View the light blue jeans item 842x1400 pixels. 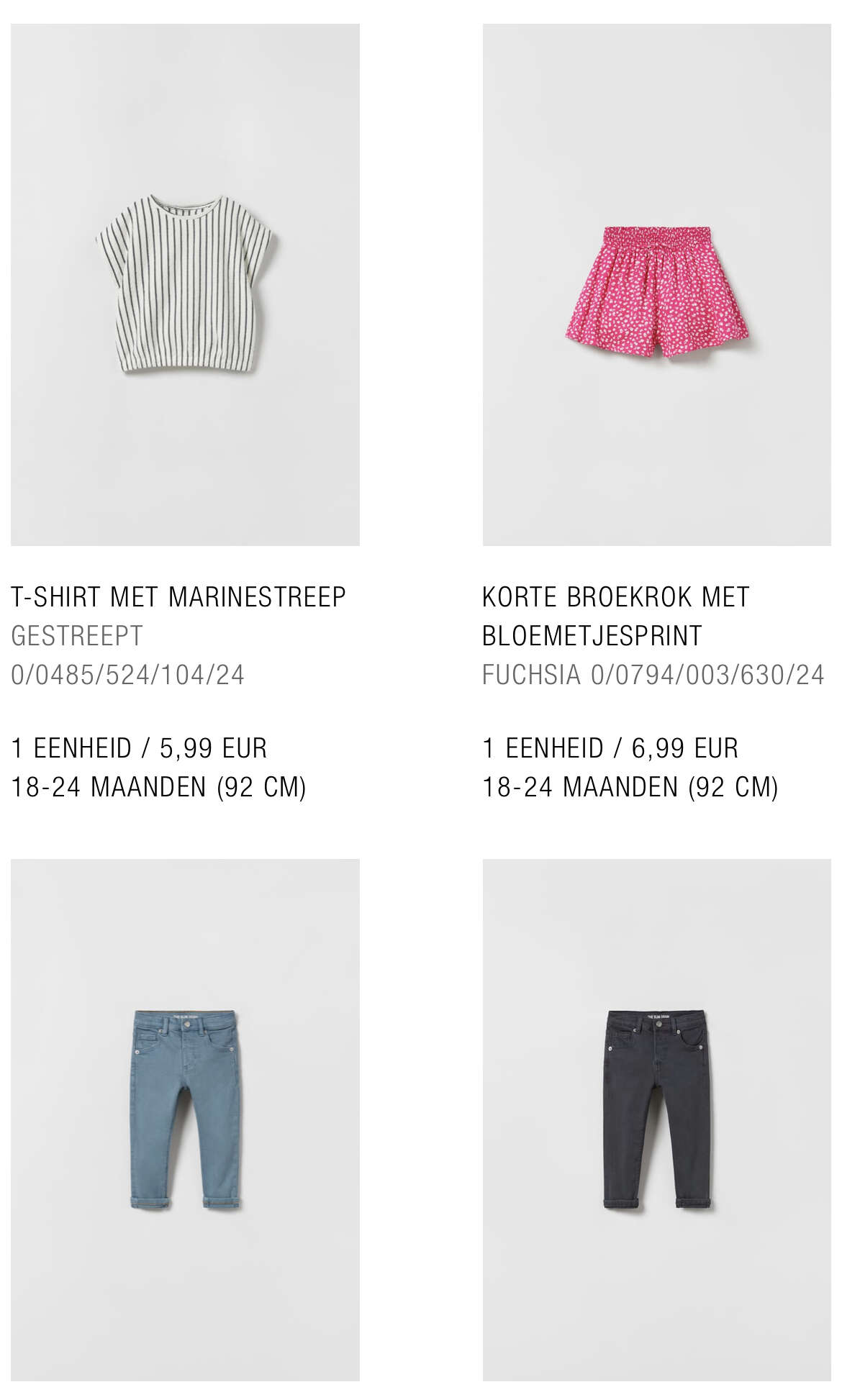click(x=185, y=1119)
